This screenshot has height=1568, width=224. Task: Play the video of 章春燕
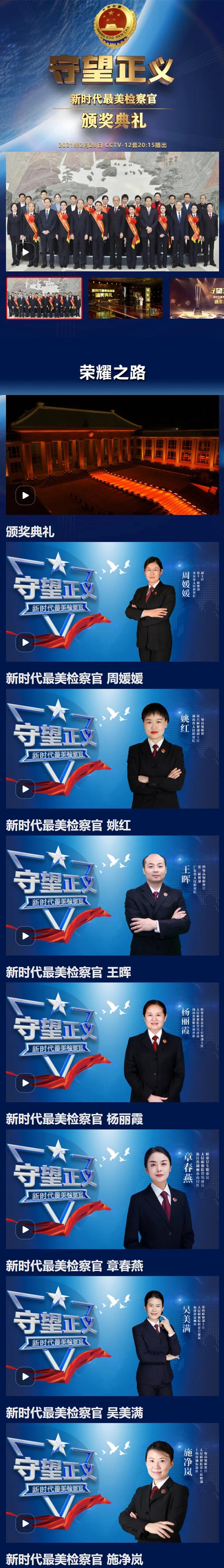coord(25,1229)
